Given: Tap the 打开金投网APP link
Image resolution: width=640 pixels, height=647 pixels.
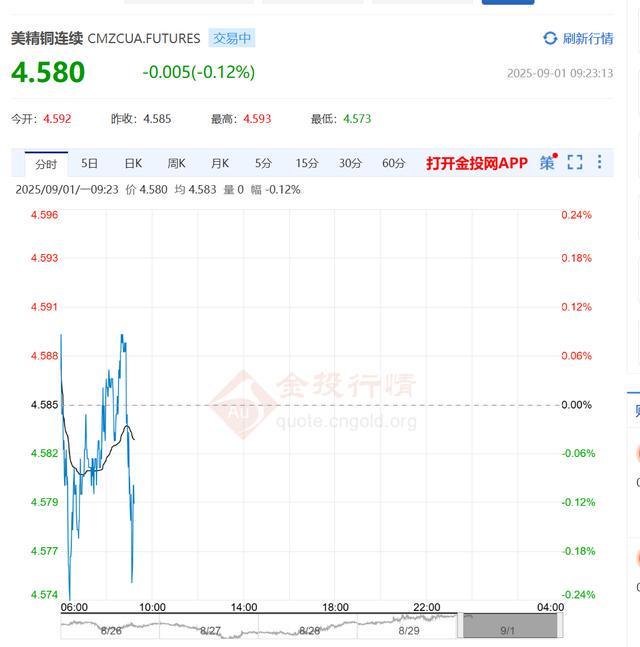Looking at the screenshot, I should click(x=476, y=164).
